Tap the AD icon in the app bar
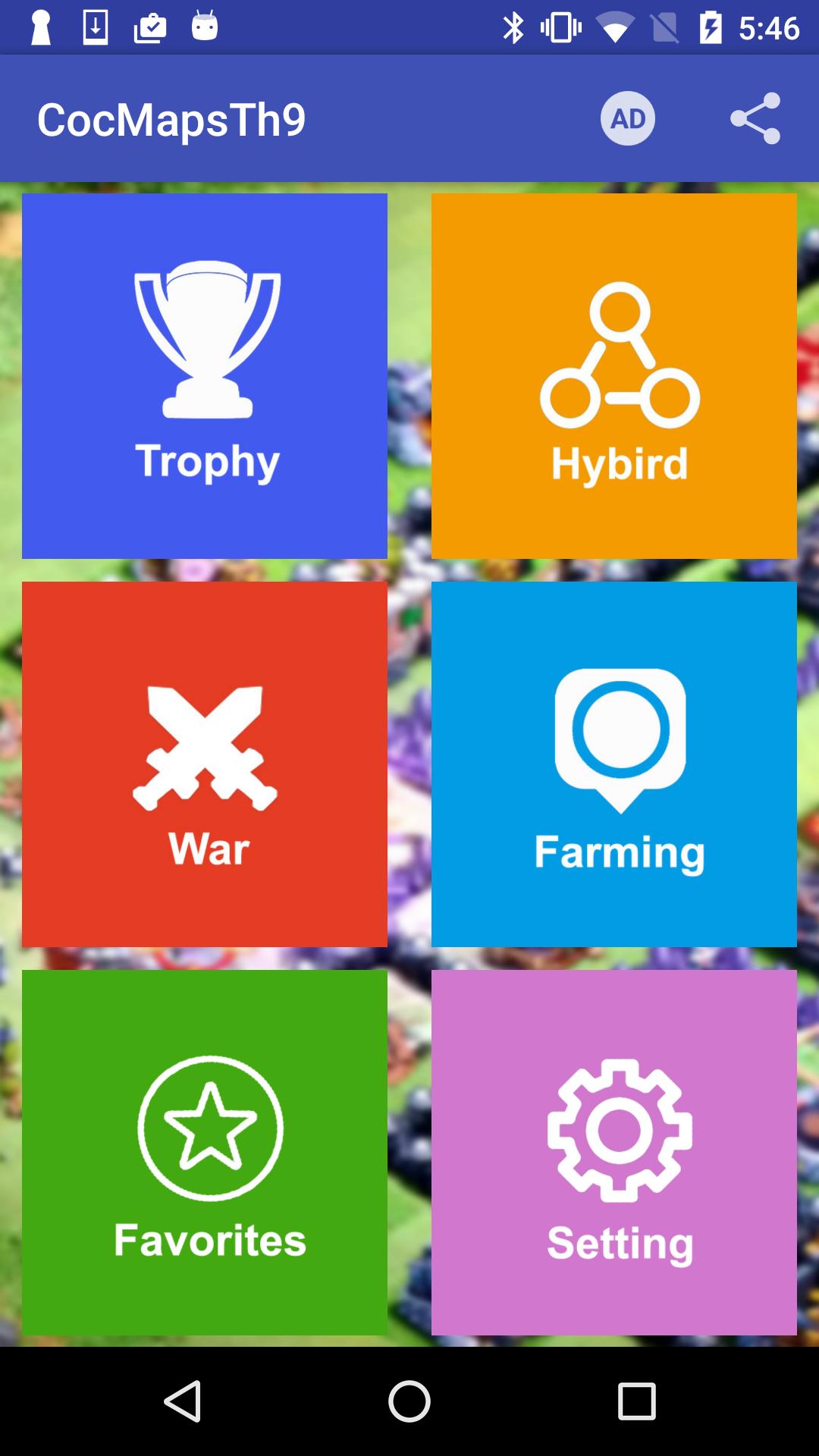Viewport: 819px width, 1456px height. [628, 118]
